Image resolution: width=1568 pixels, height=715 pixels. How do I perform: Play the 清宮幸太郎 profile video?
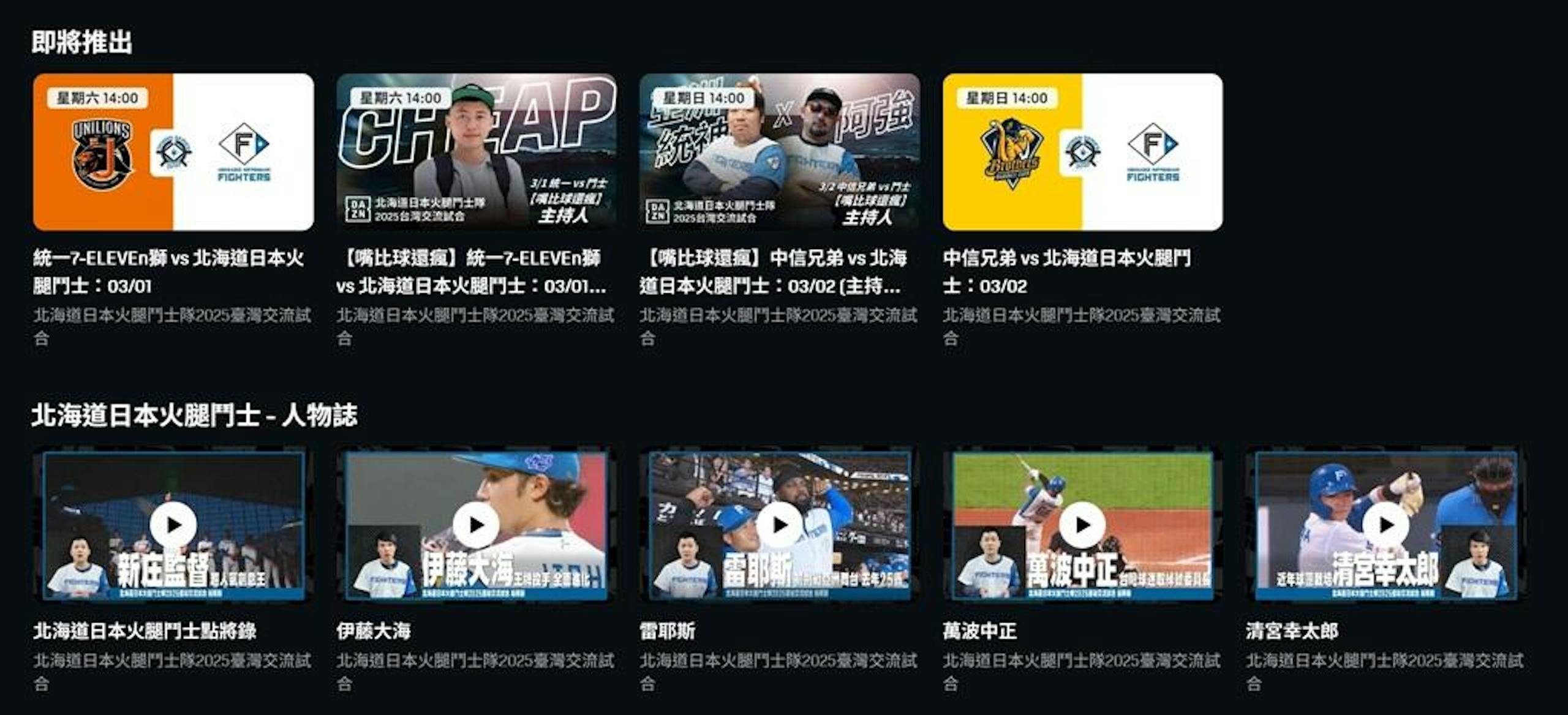1385,525
